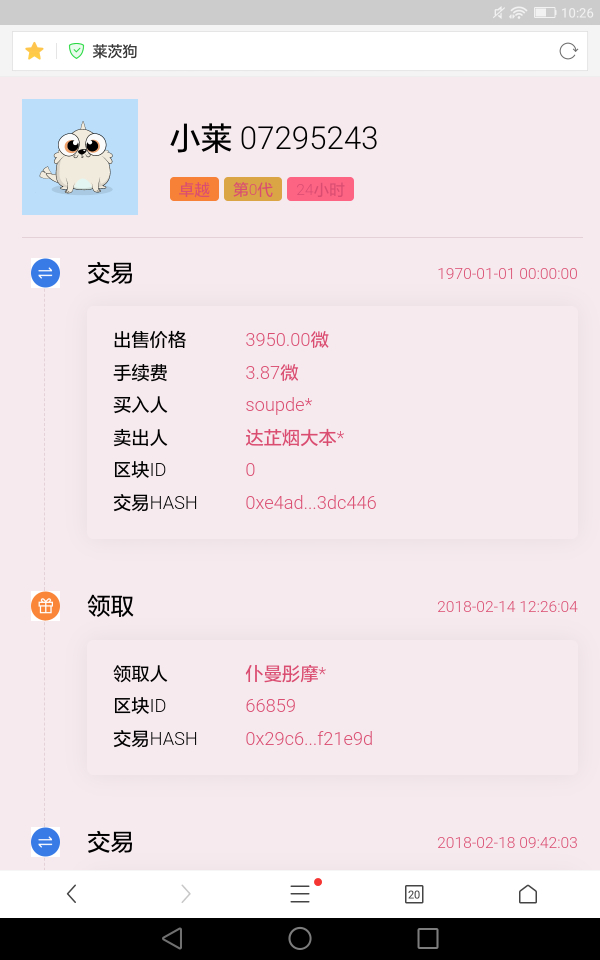600x960 pixels.
Task: Go to the browser home page
Action: point(528,894)
